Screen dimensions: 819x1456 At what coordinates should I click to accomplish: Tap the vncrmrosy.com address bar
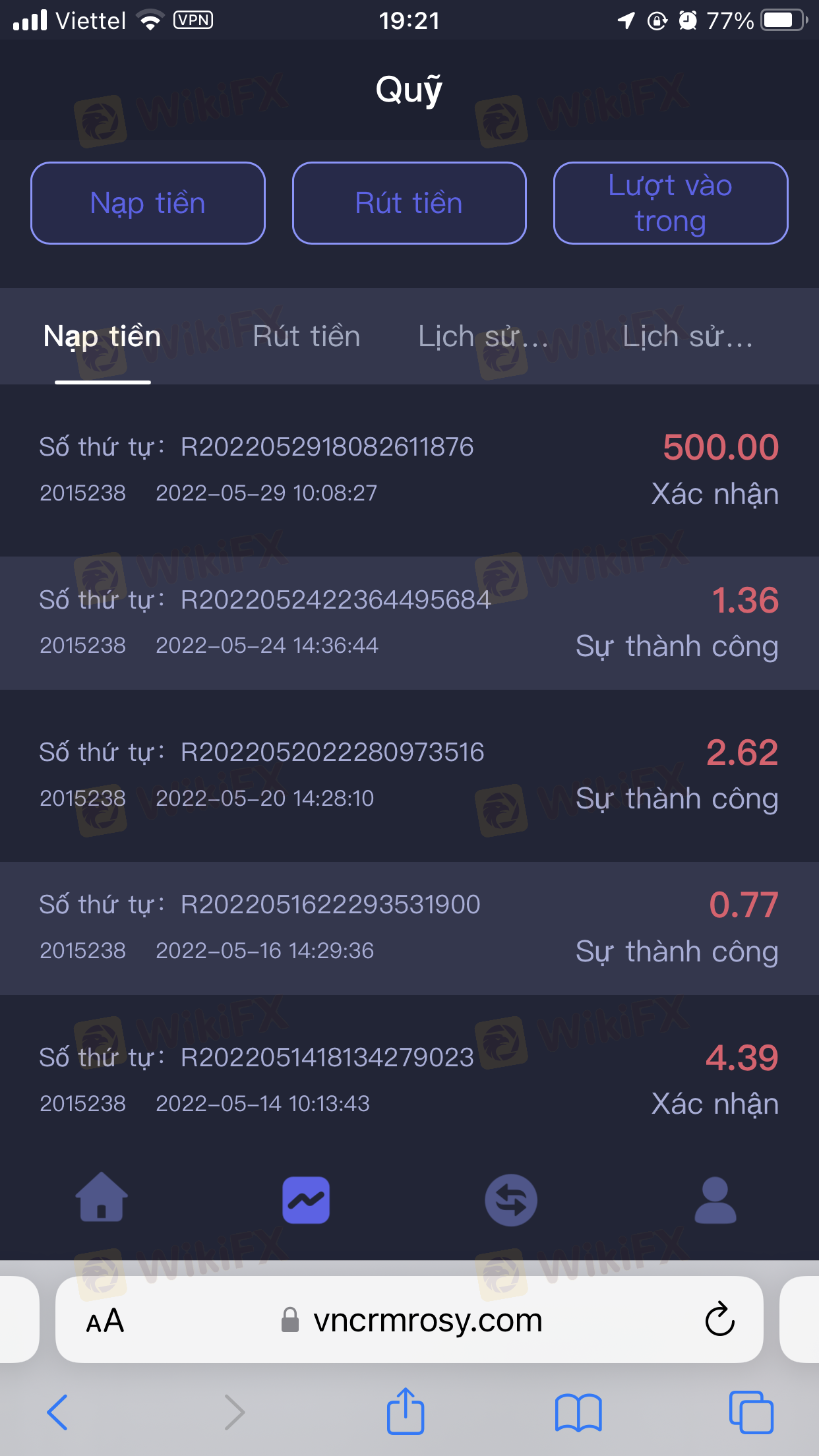[x=409, y=1319]
